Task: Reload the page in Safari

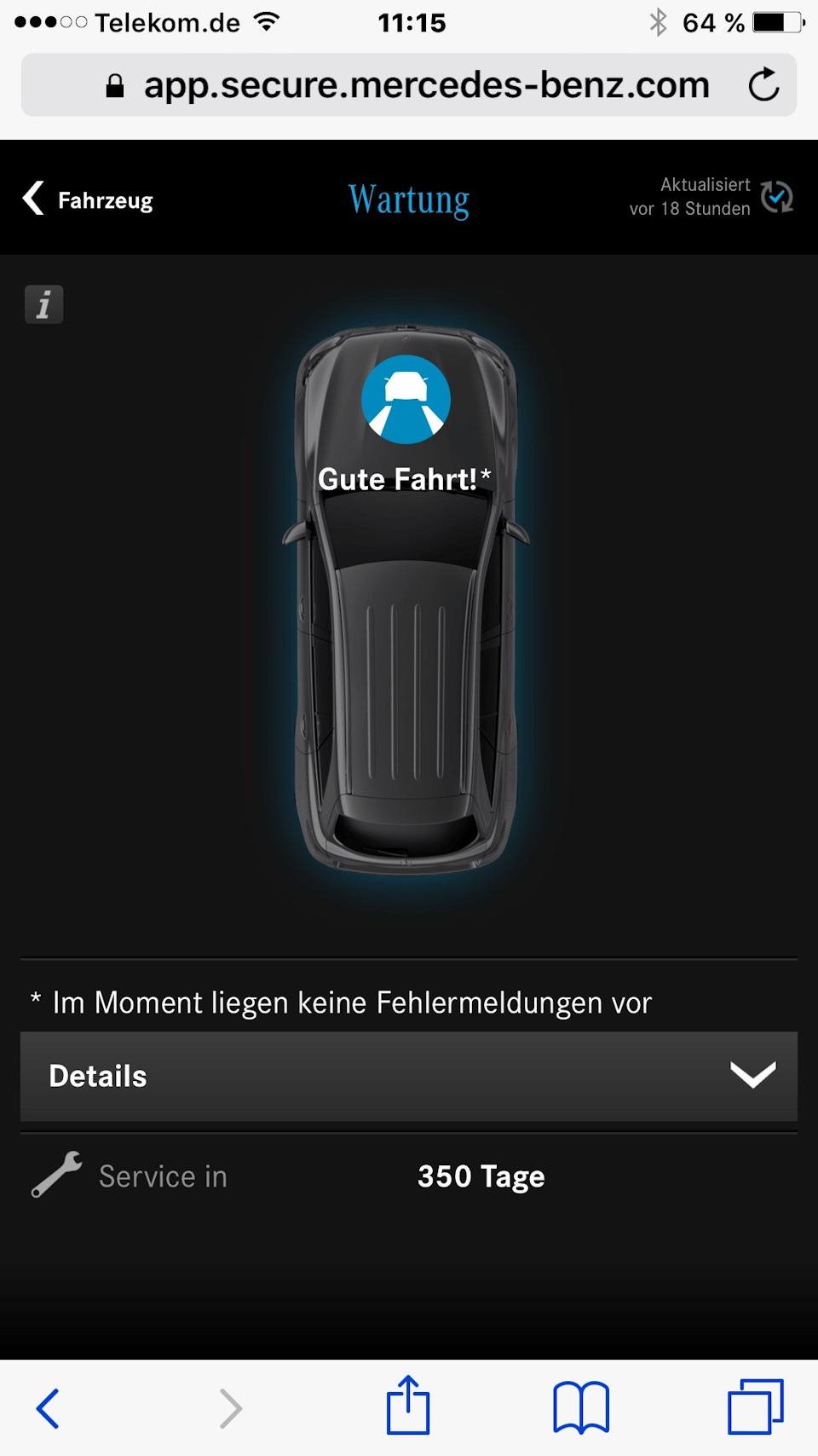Action: coord(763,84)
